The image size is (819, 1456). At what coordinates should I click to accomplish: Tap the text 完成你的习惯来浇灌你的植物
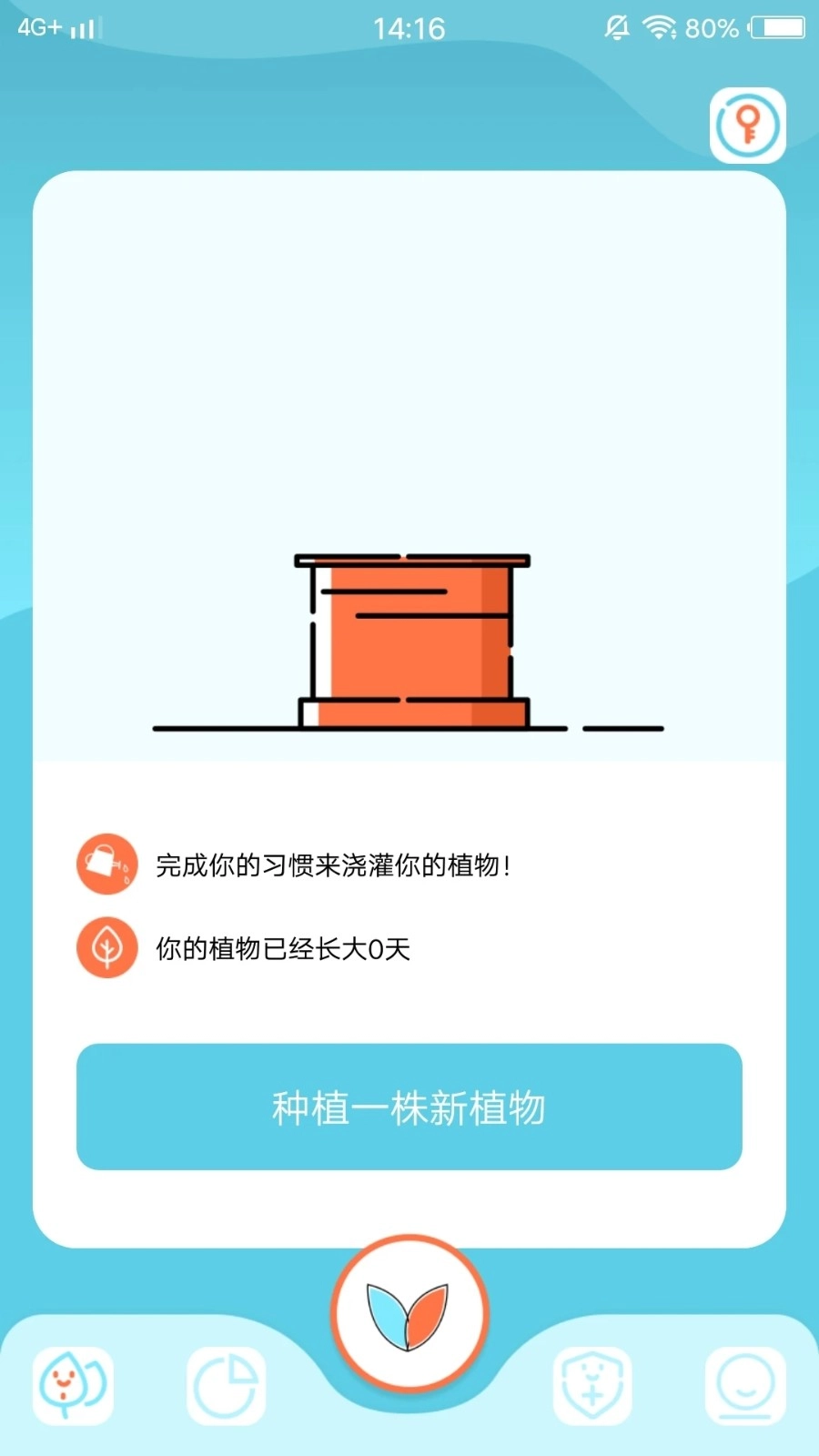pos(333,866)
